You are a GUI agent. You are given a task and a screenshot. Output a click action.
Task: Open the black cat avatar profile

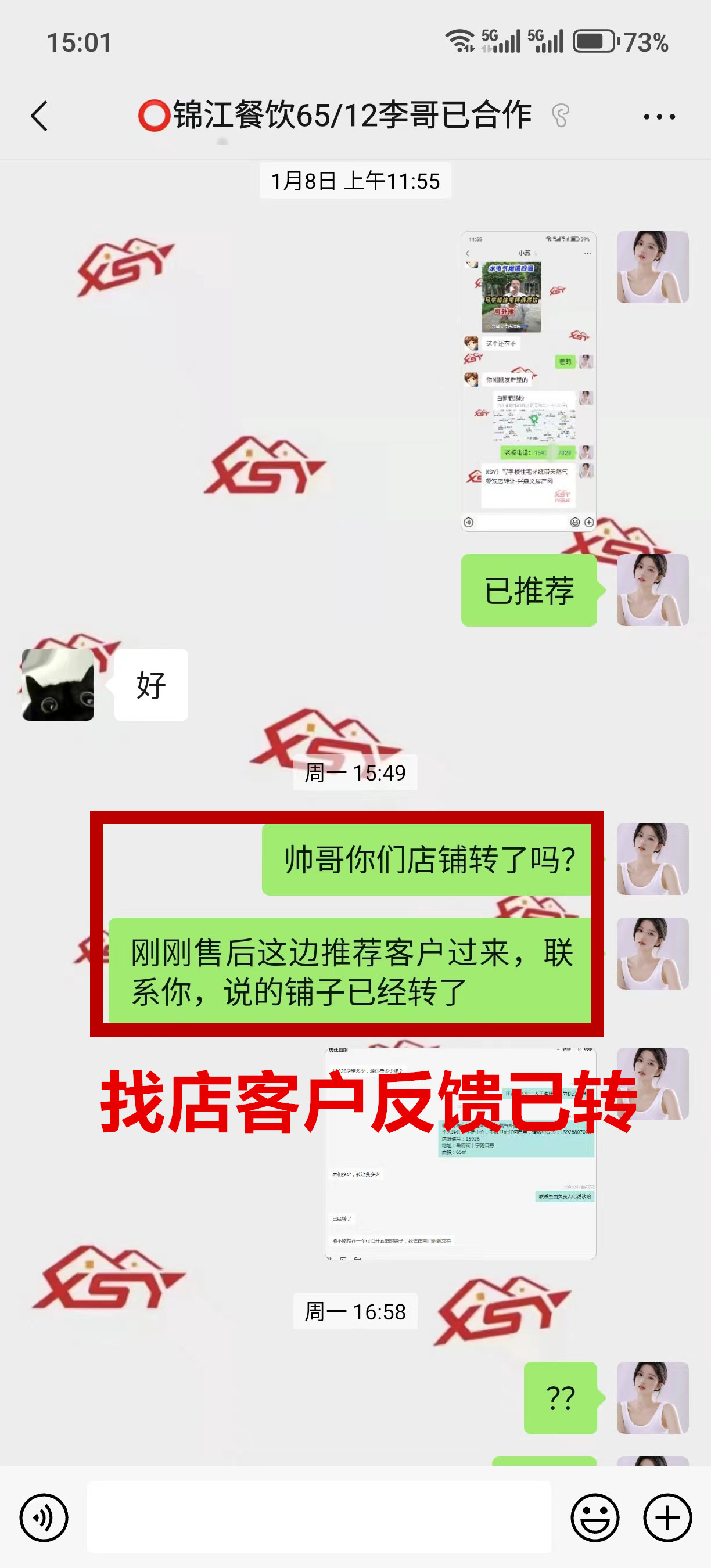coord(59,685)
